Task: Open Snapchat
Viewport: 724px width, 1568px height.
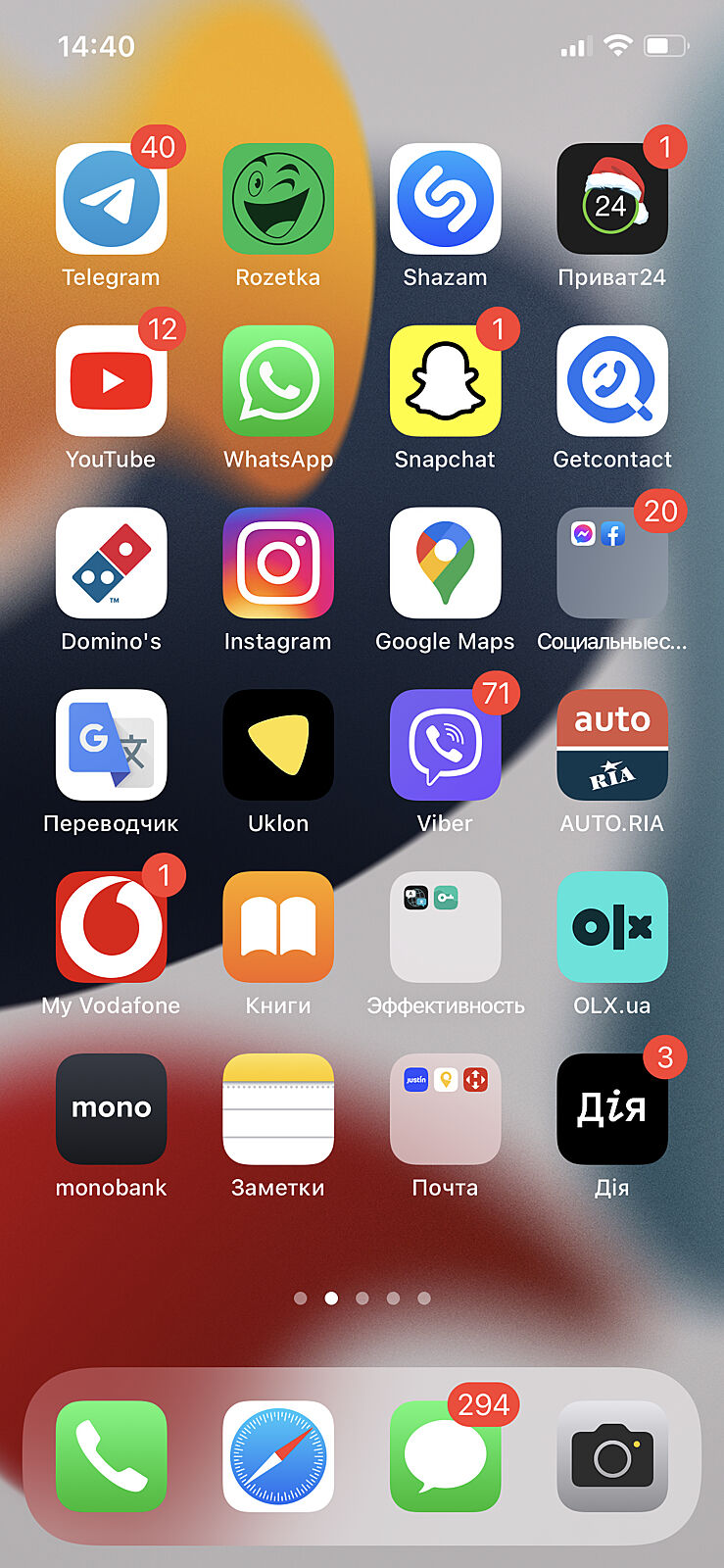Action: click(446, 381)
